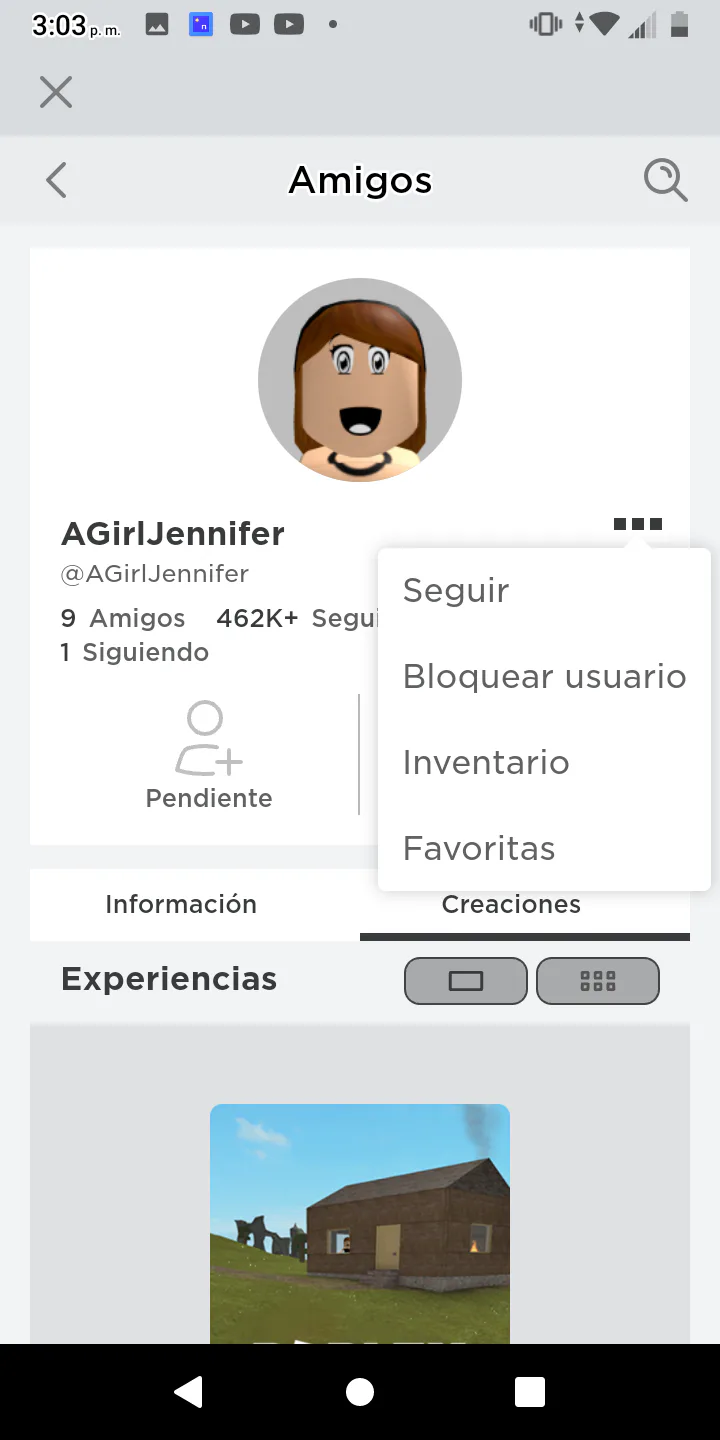Switch to the Información tab
This screenshot has height=1440, width=720.
[x=181, y=904]
